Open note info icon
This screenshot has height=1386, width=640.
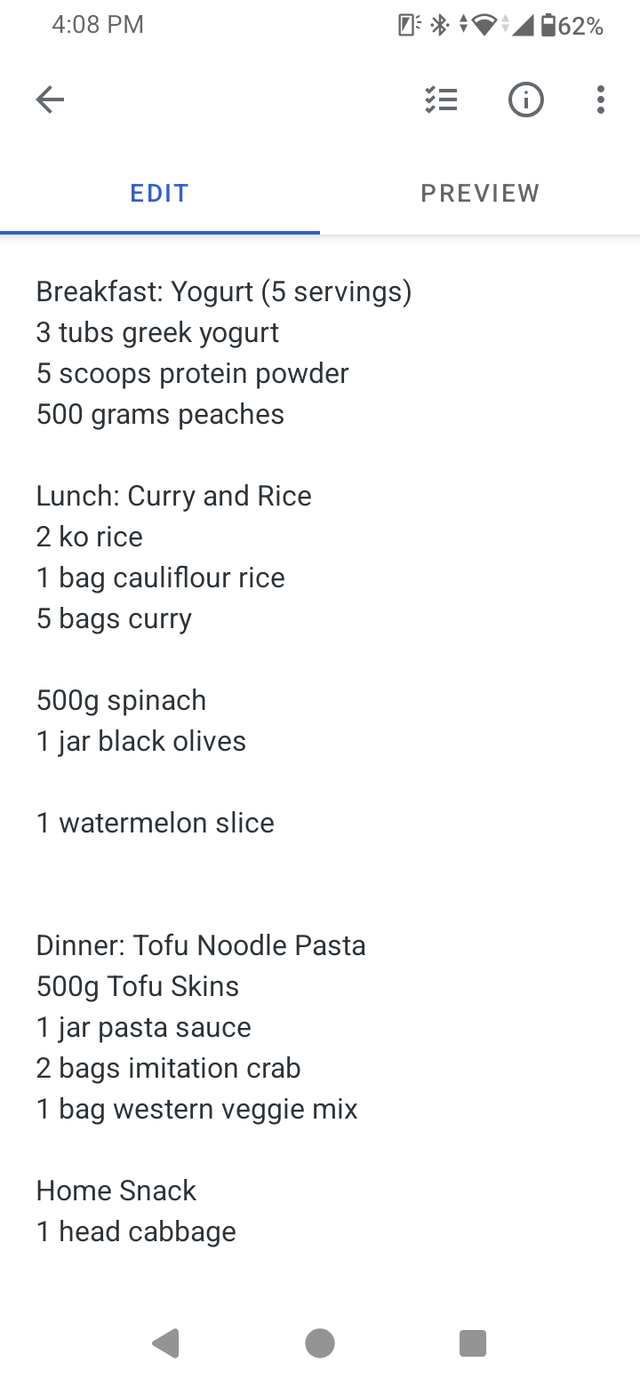(526, 99)
